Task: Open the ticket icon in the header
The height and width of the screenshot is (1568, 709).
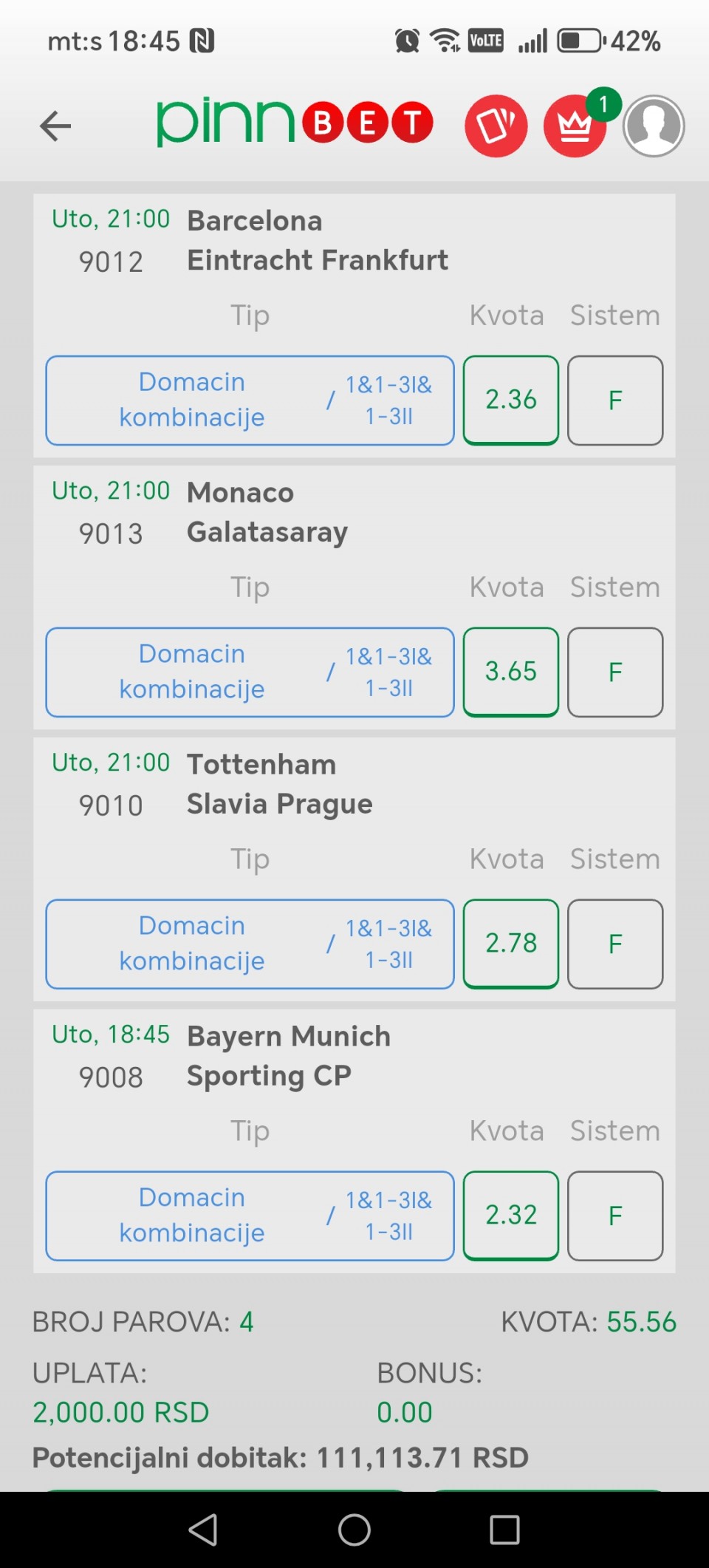Action: click(x=496, y=126)
